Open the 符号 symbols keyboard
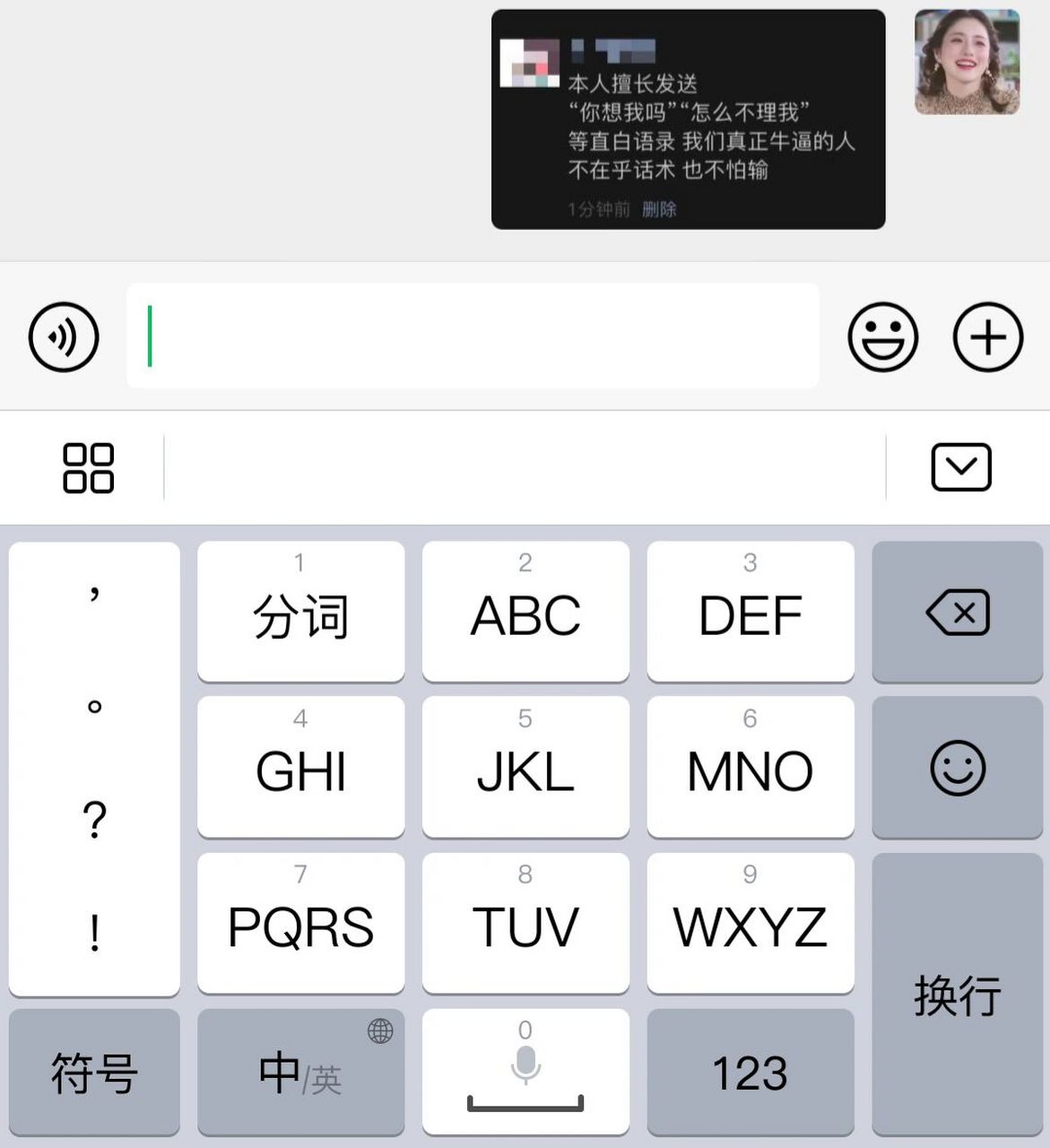Screen dimensions: 1050x1148 click(94, 1073)
